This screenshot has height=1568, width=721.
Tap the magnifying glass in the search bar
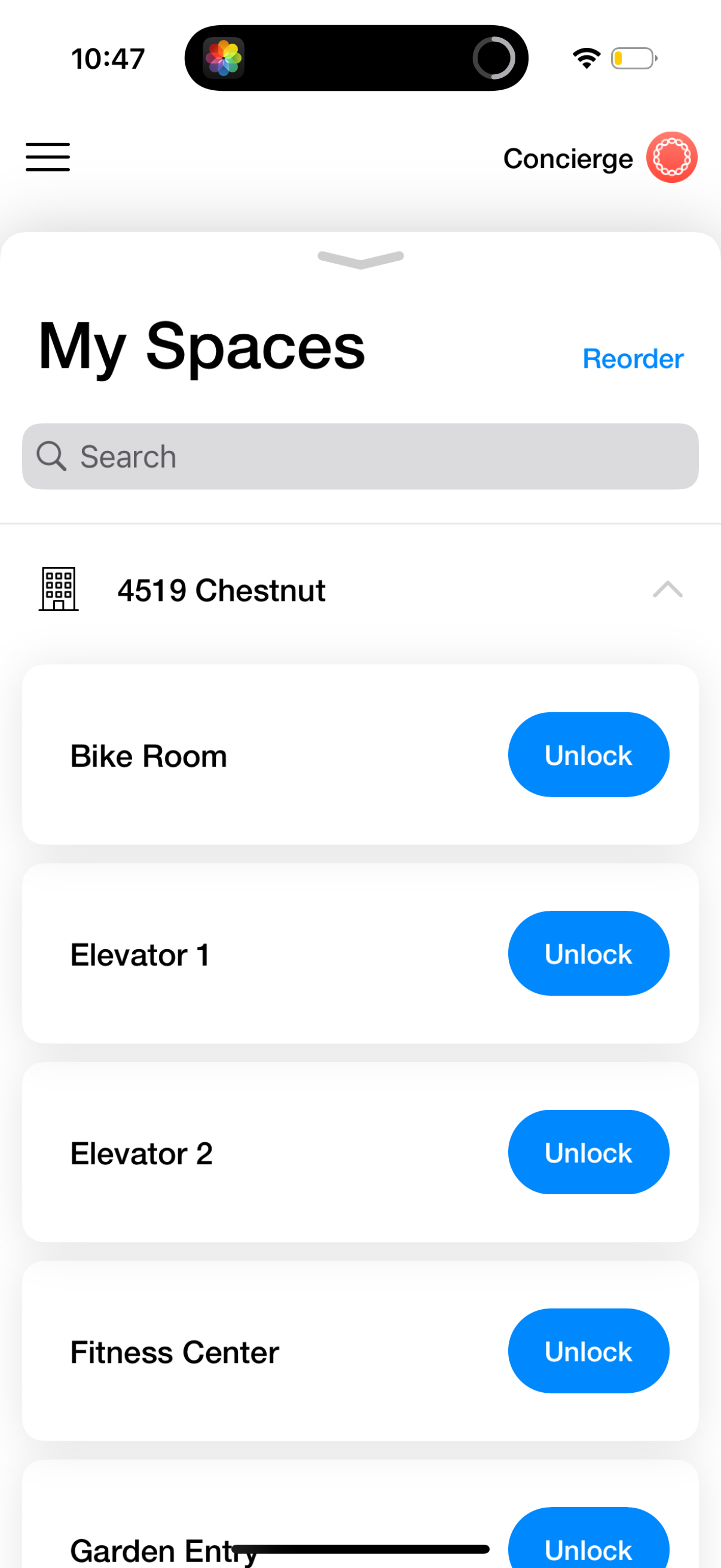pyautogui.click(x=52, y=456)
